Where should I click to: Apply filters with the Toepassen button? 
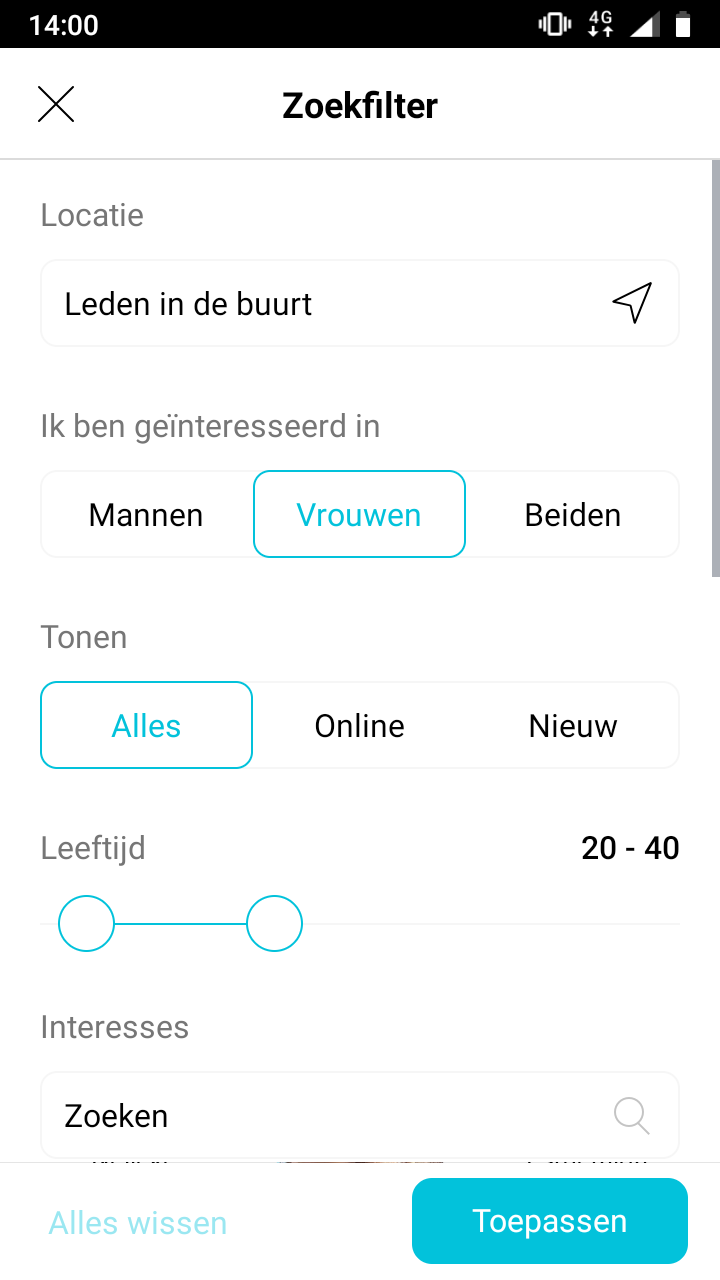pyautogui.click(x=549, y=1220)
